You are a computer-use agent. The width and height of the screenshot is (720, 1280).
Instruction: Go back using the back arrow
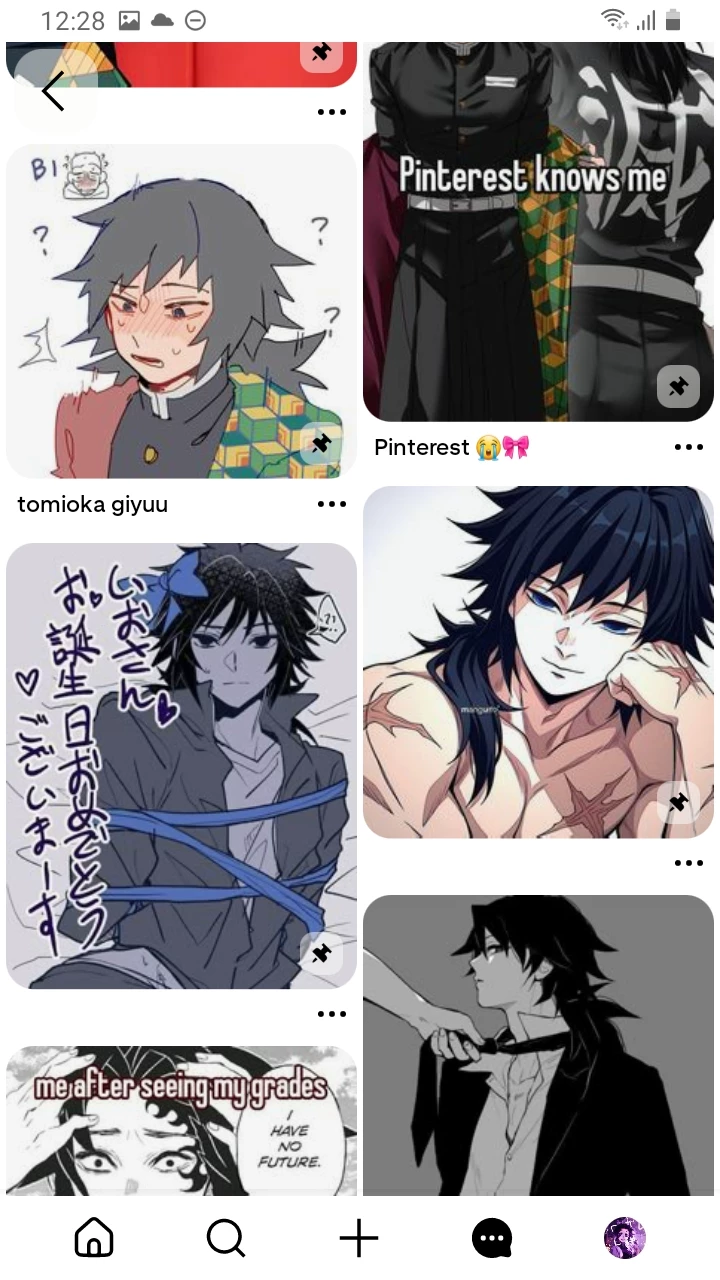[53, 92]
